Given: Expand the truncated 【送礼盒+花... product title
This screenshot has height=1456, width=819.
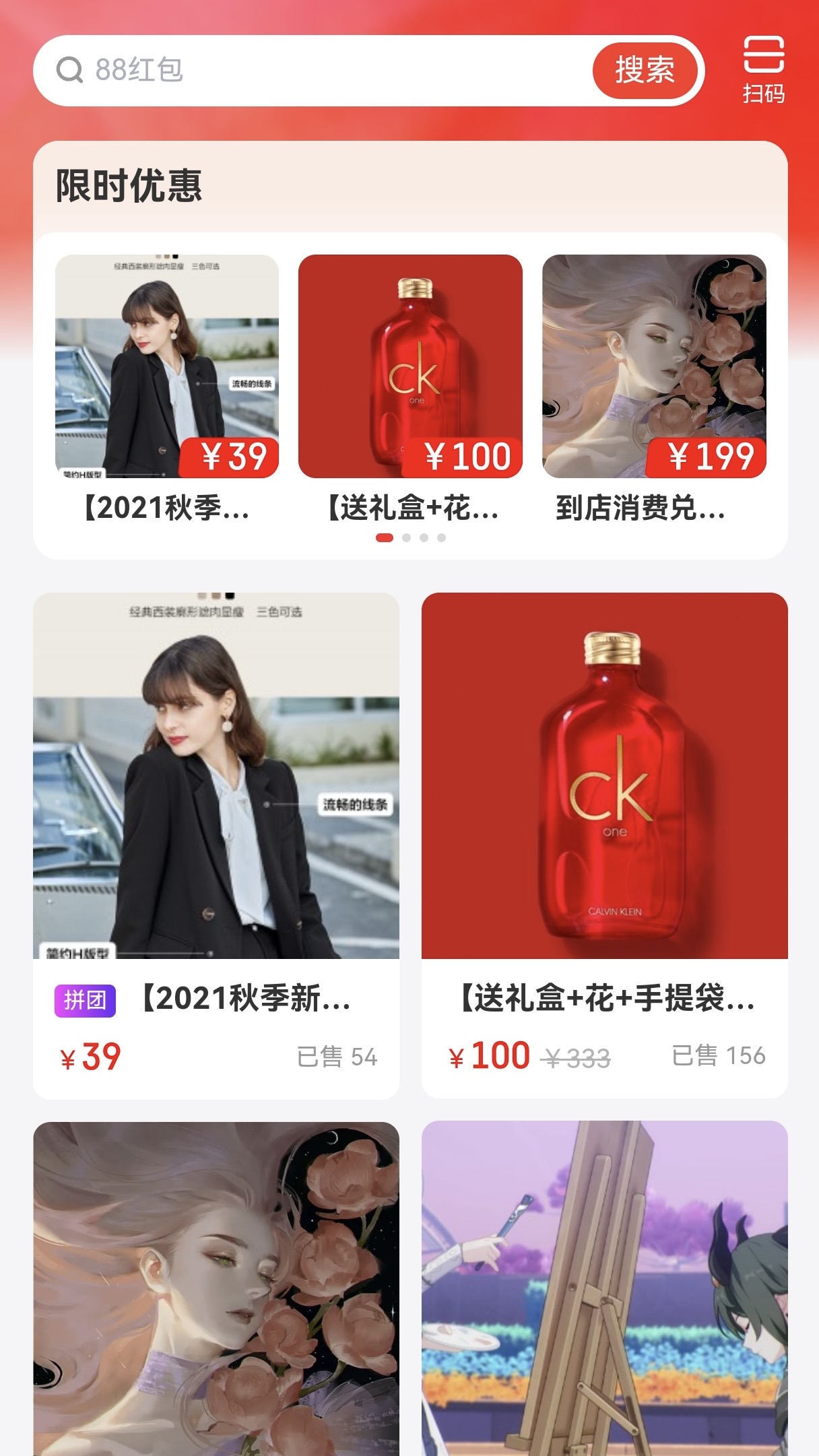Looking at the screenshot, I should (409, 510).
